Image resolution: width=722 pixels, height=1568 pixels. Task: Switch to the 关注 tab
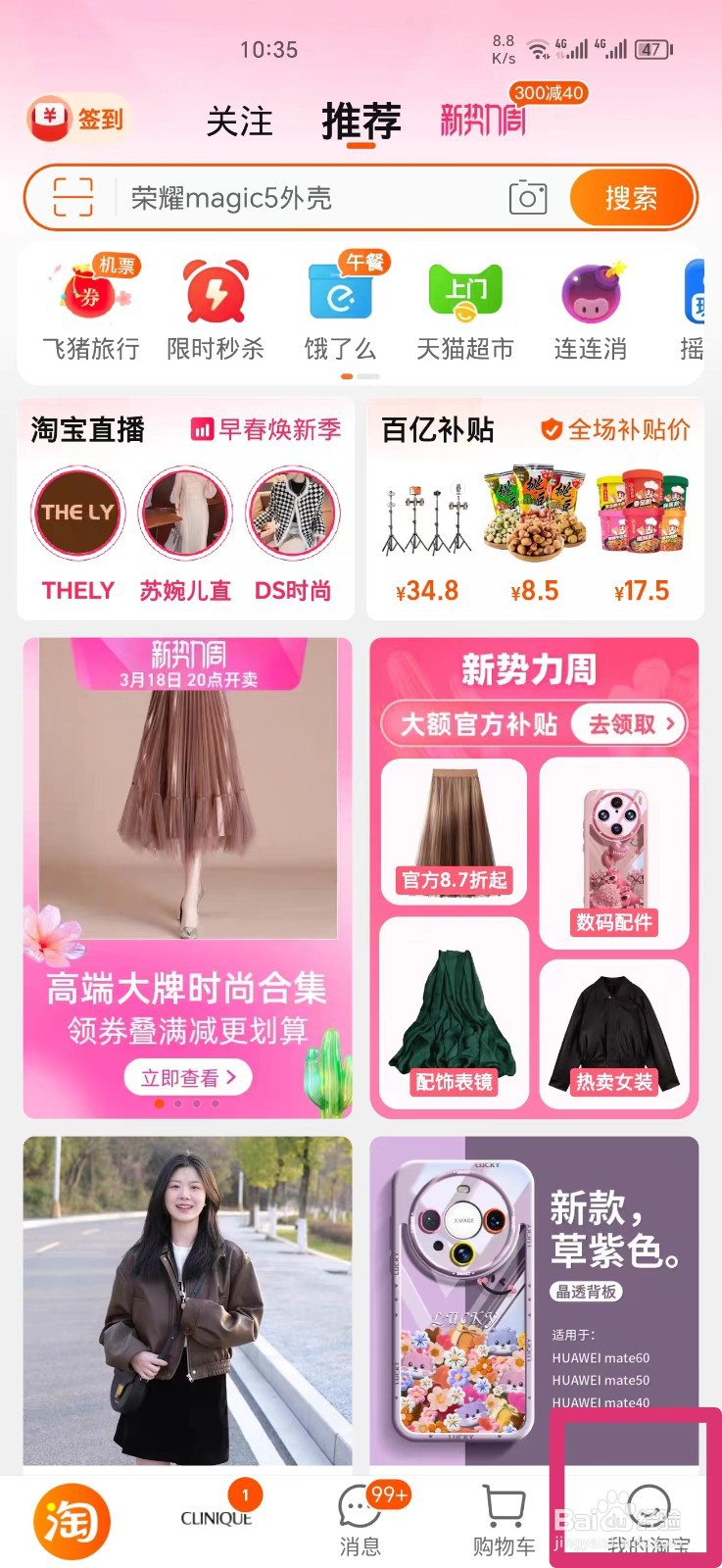(242, 120)
